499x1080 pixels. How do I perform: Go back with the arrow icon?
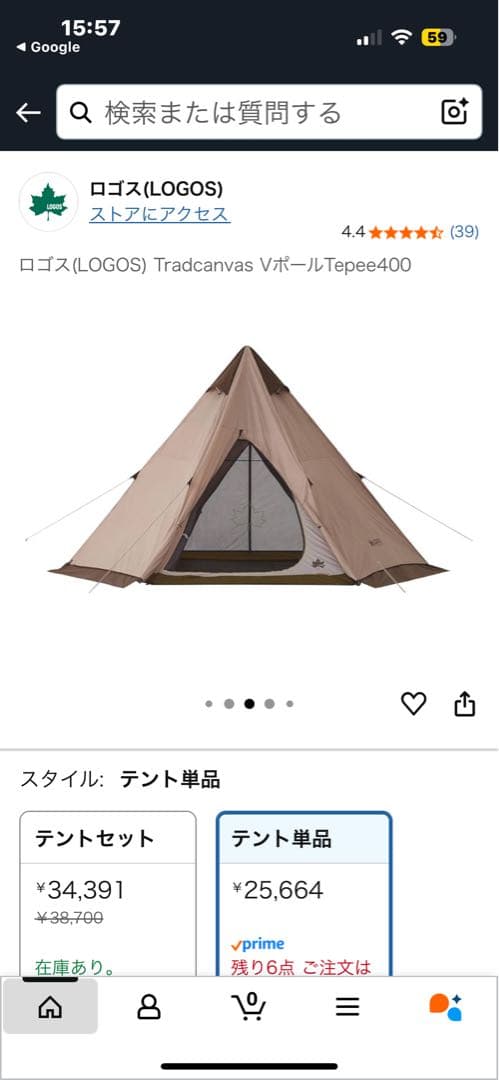[28, 112]
